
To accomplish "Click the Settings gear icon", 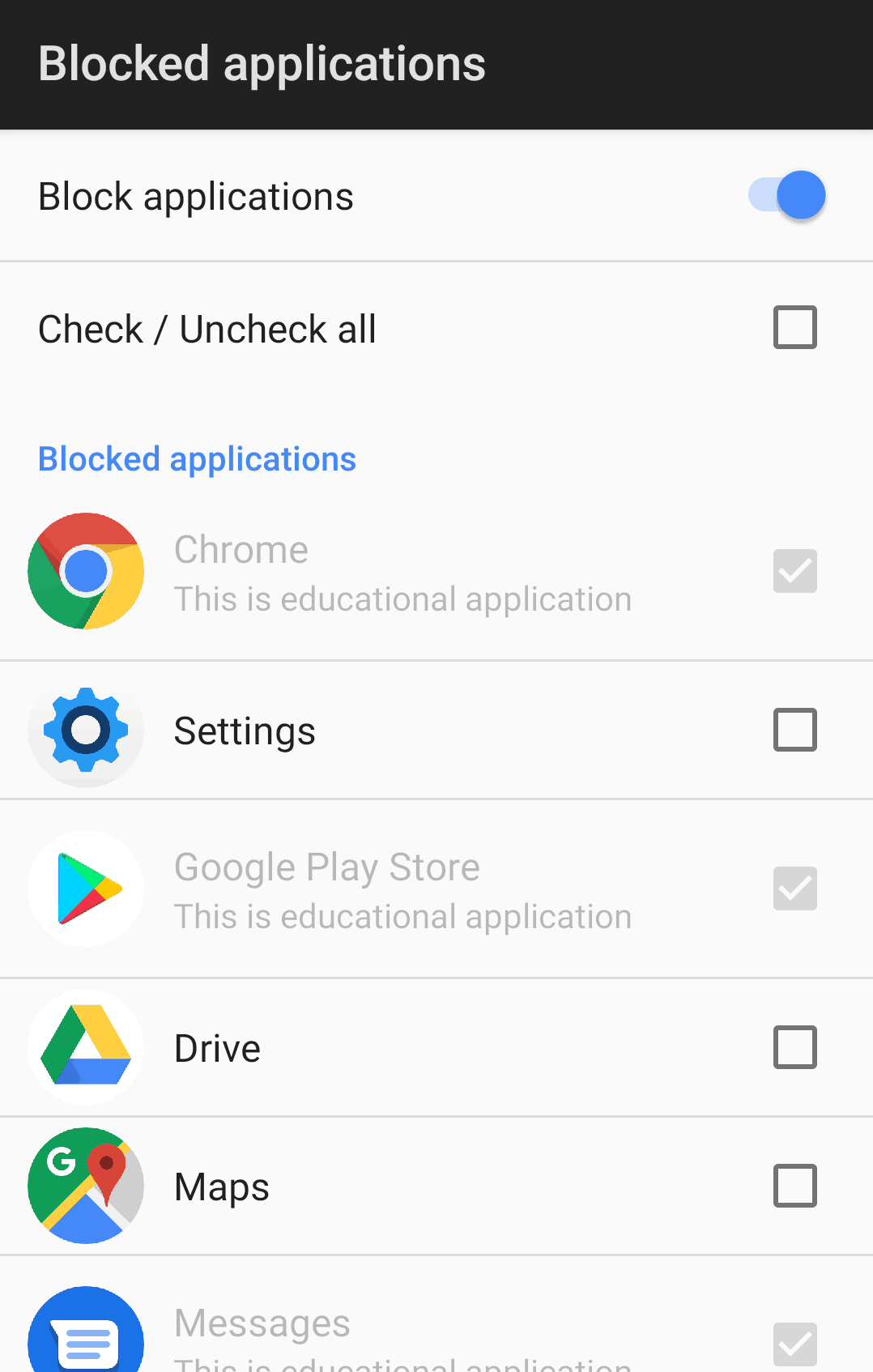I will point(86,730).
